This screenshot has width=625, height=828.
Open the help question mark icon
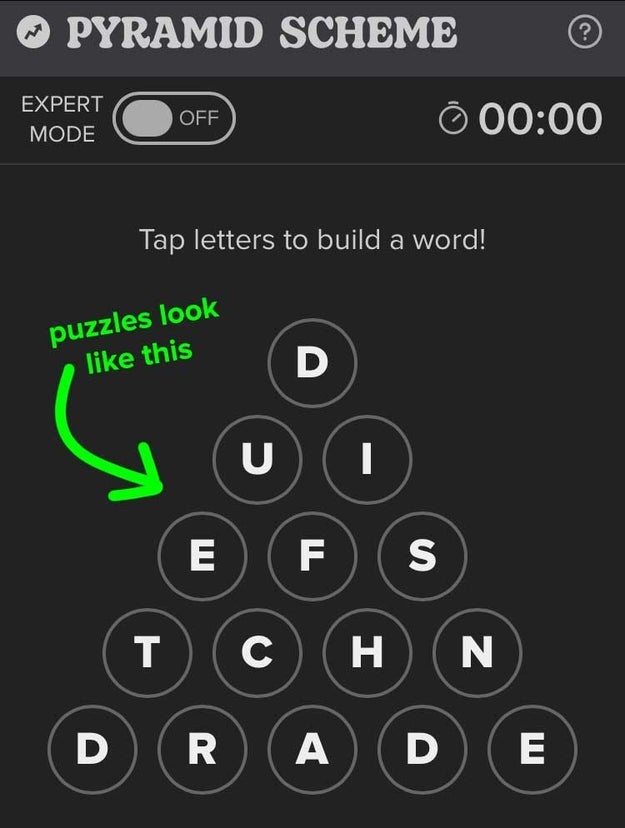(x=585, y=33)
